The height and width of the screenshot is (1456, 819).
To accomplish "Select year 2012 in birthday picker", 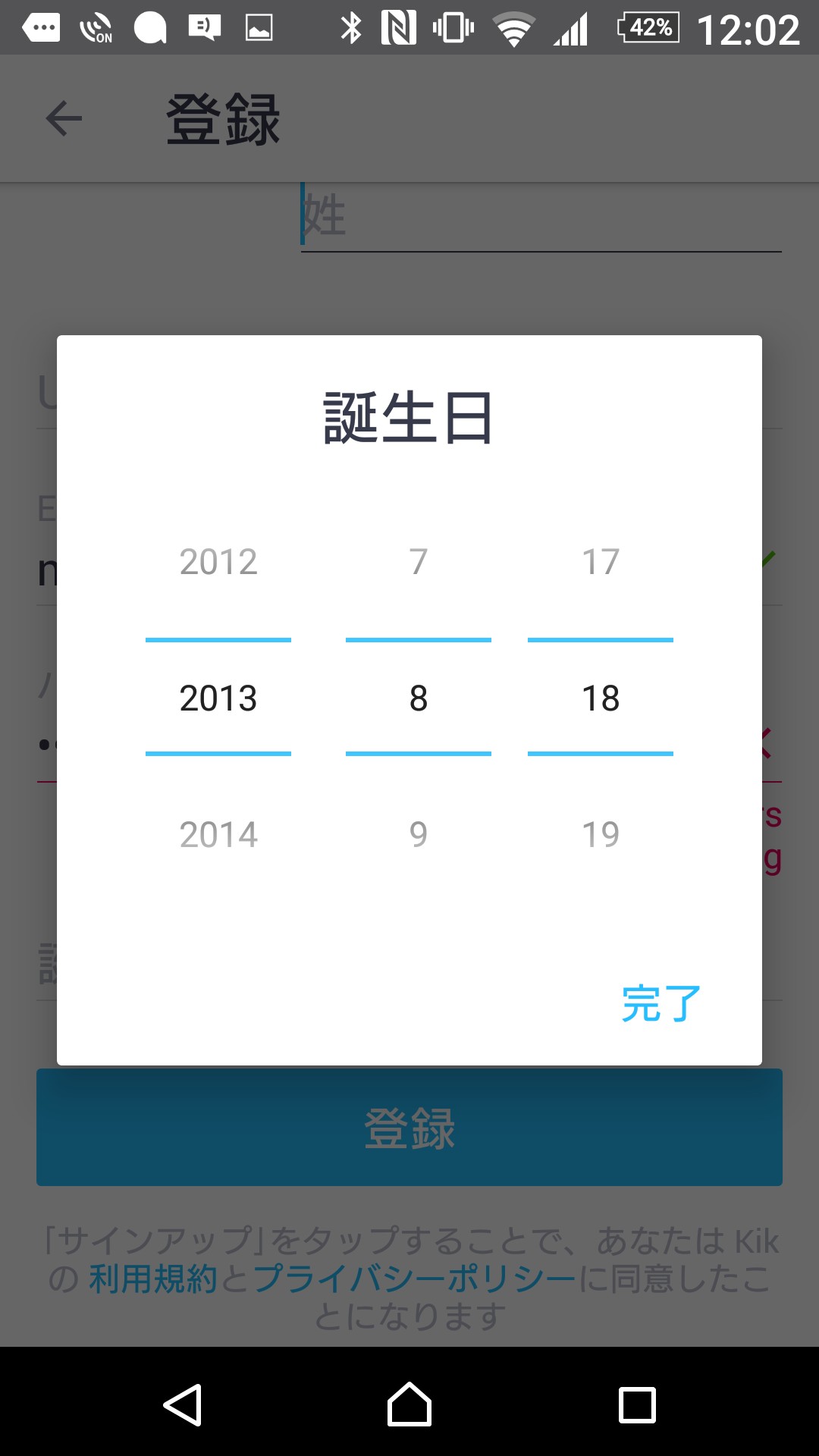I will [x=218, y=562].
